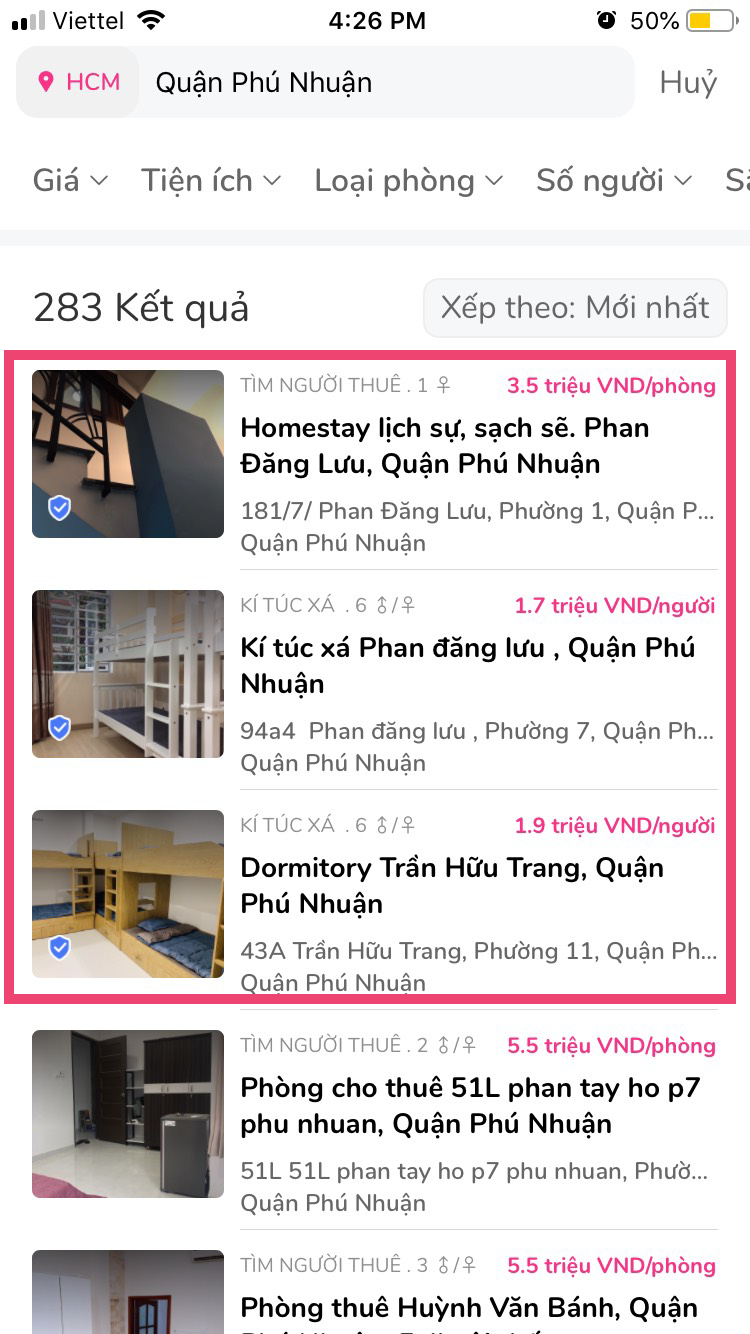Image resolution: width=750 pixels, height=1334 pixels.
Task: Expand the Giá price filter
Action: [70, 181]
